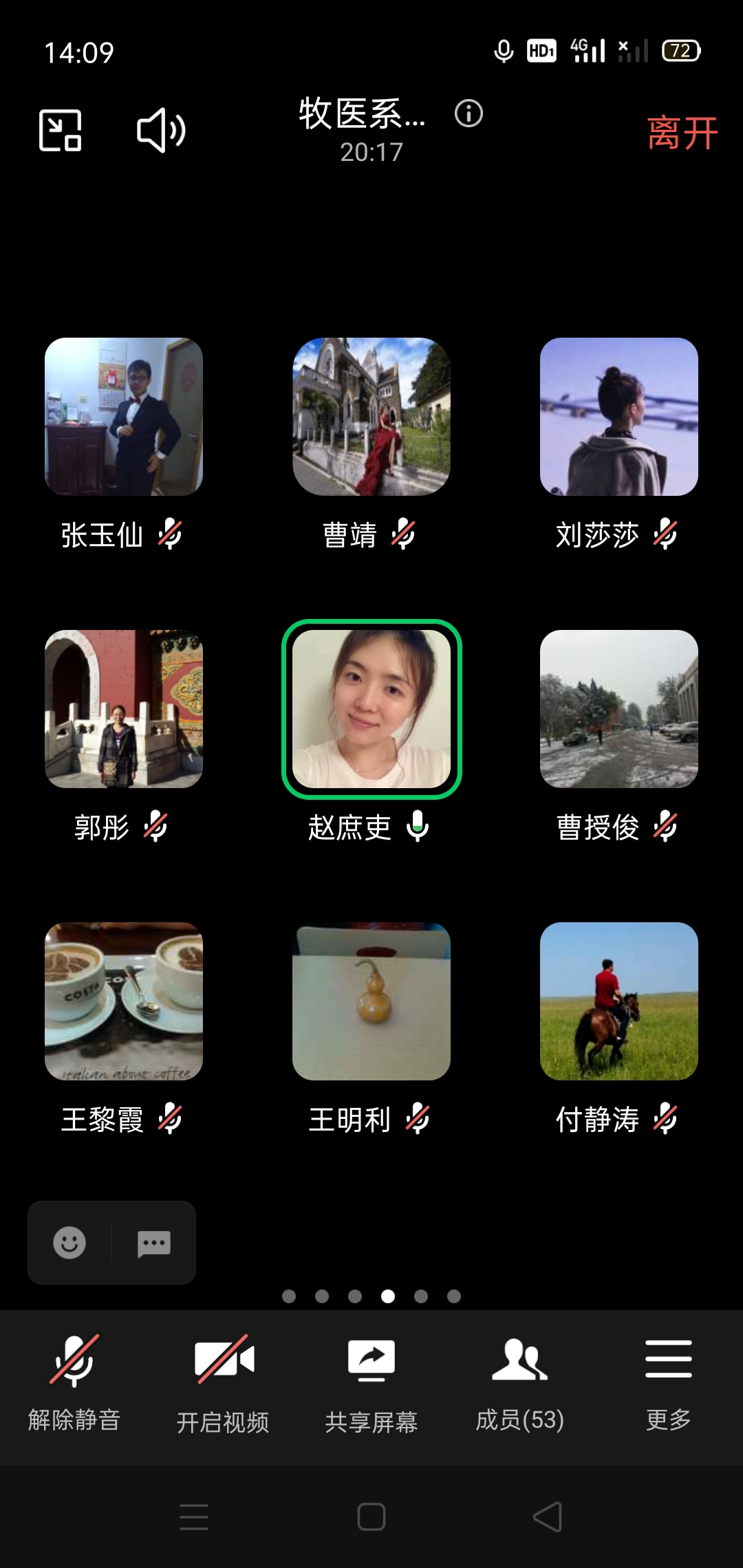The height and width of the screenshot is (1568, 743).
Task: Open the emoji reactions button
Action: (69, 1243)
